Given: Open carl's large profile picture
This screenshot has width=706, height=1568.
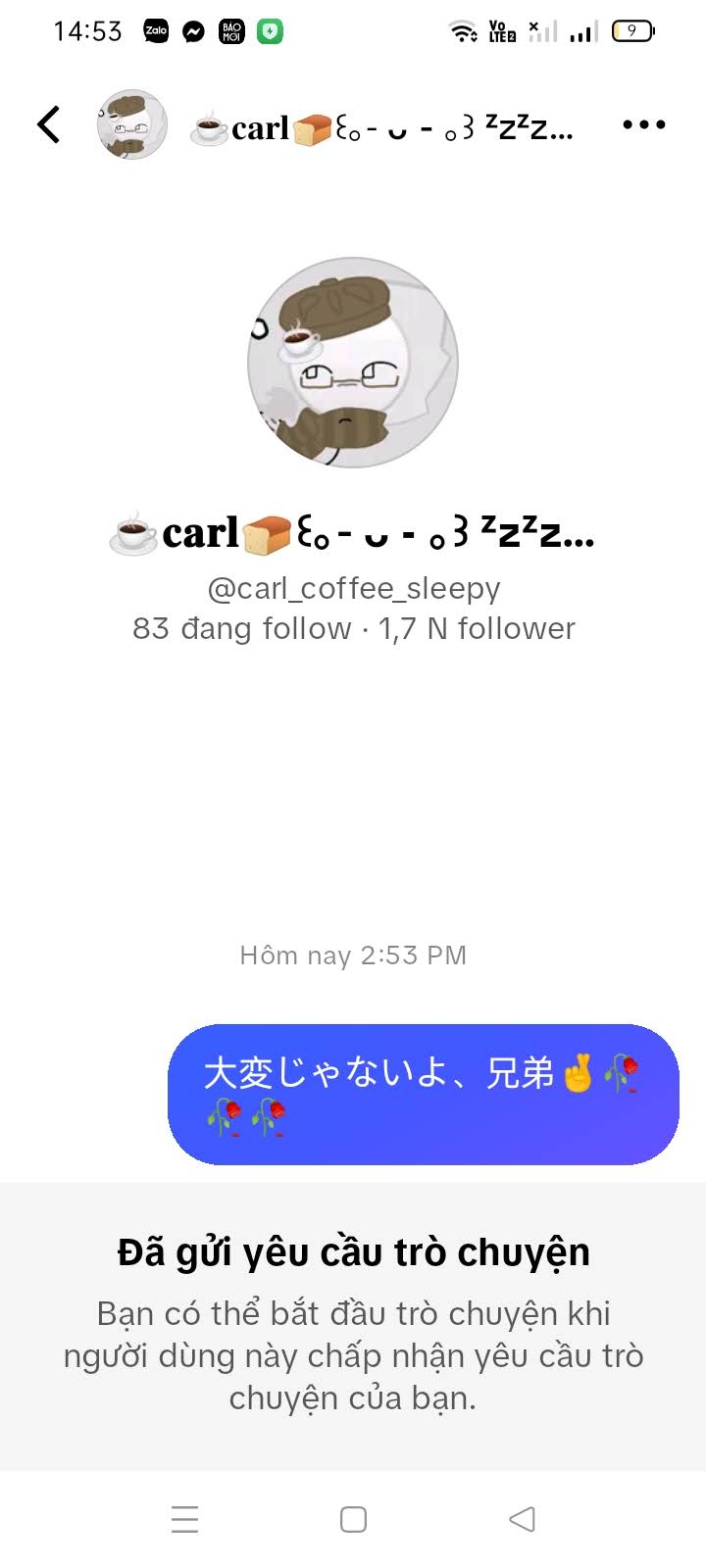Looking at the screenshot, I should [353, 363].
